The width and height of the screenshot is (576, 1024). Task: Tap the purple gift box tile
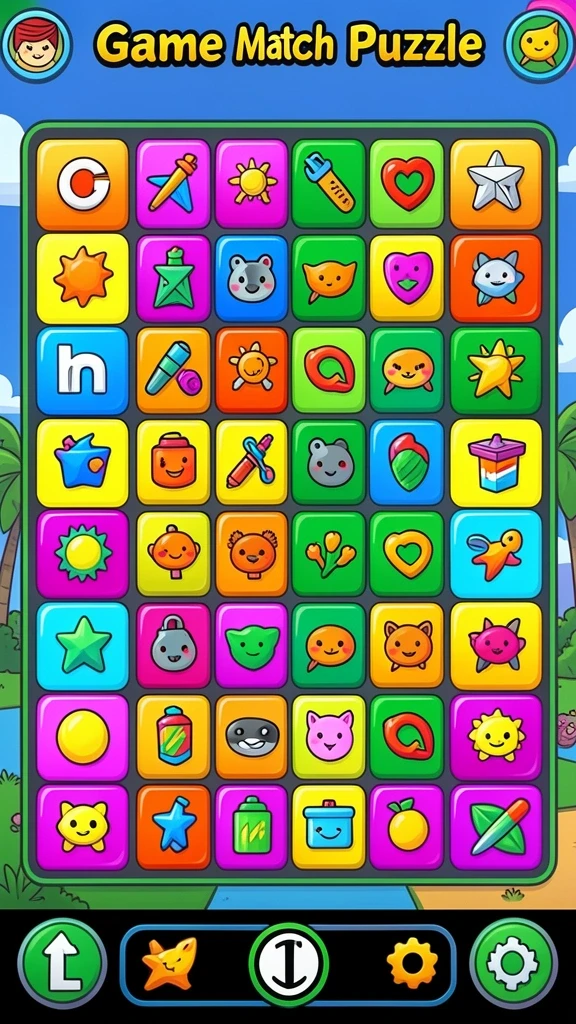coord(496,464)
